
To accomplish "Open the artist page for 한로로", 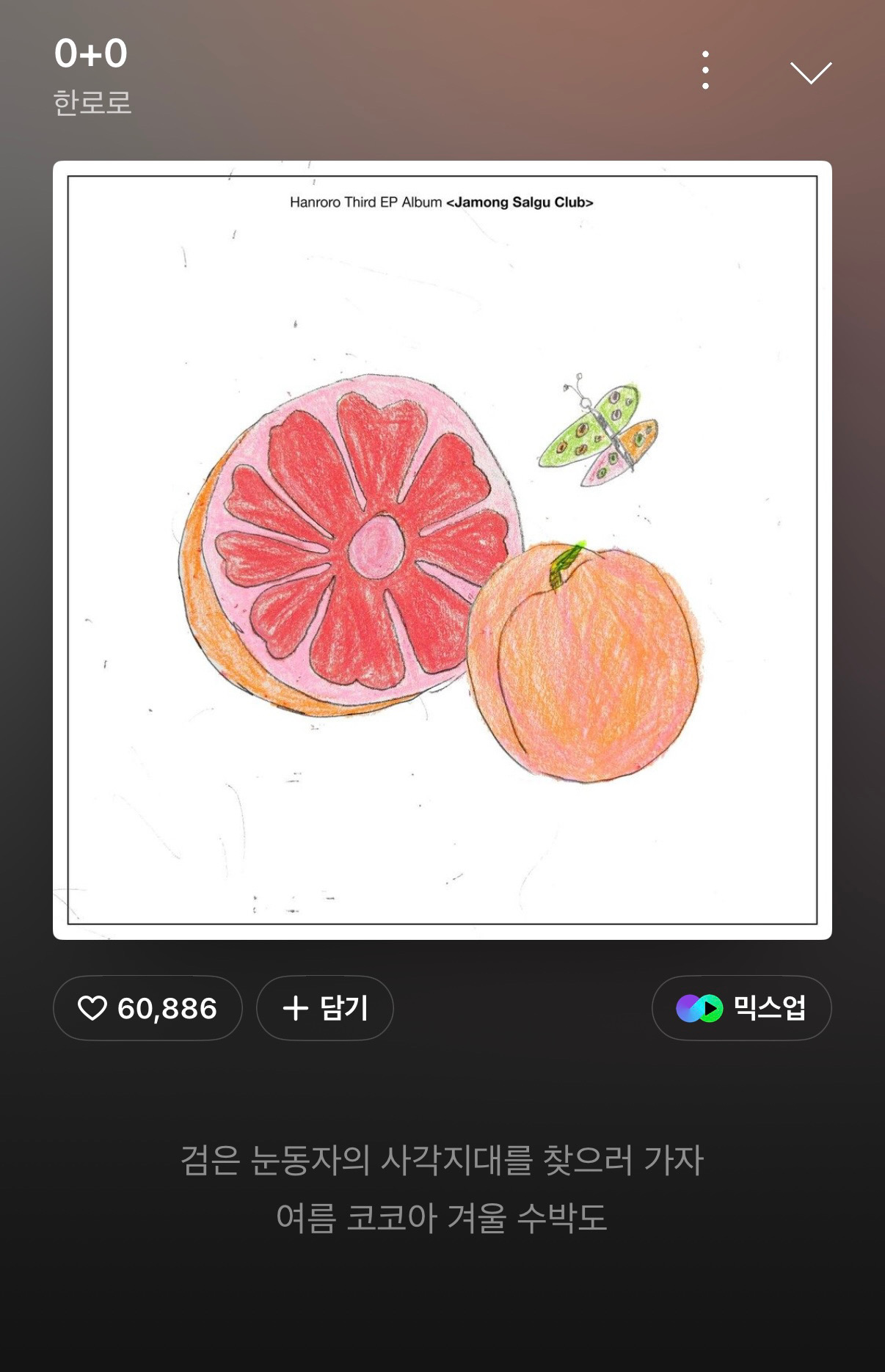I will point(92,103).
